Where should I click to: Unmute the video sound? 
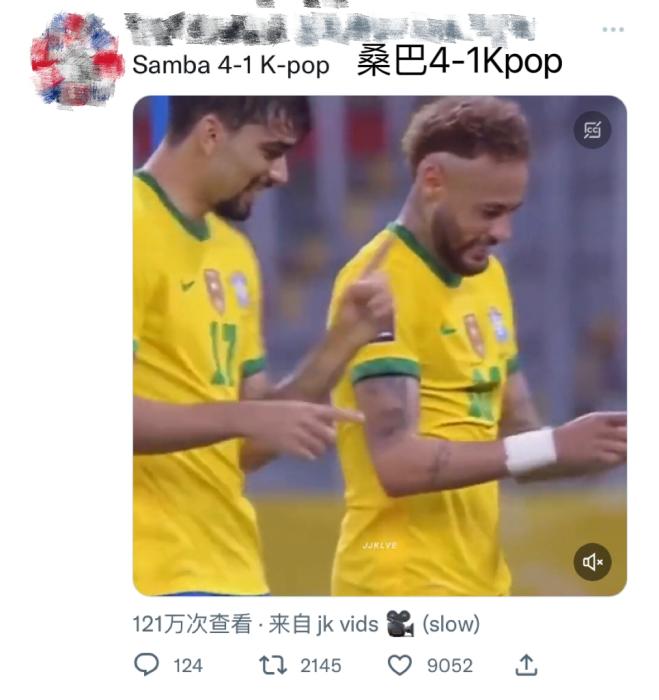(x=593, y=562)
